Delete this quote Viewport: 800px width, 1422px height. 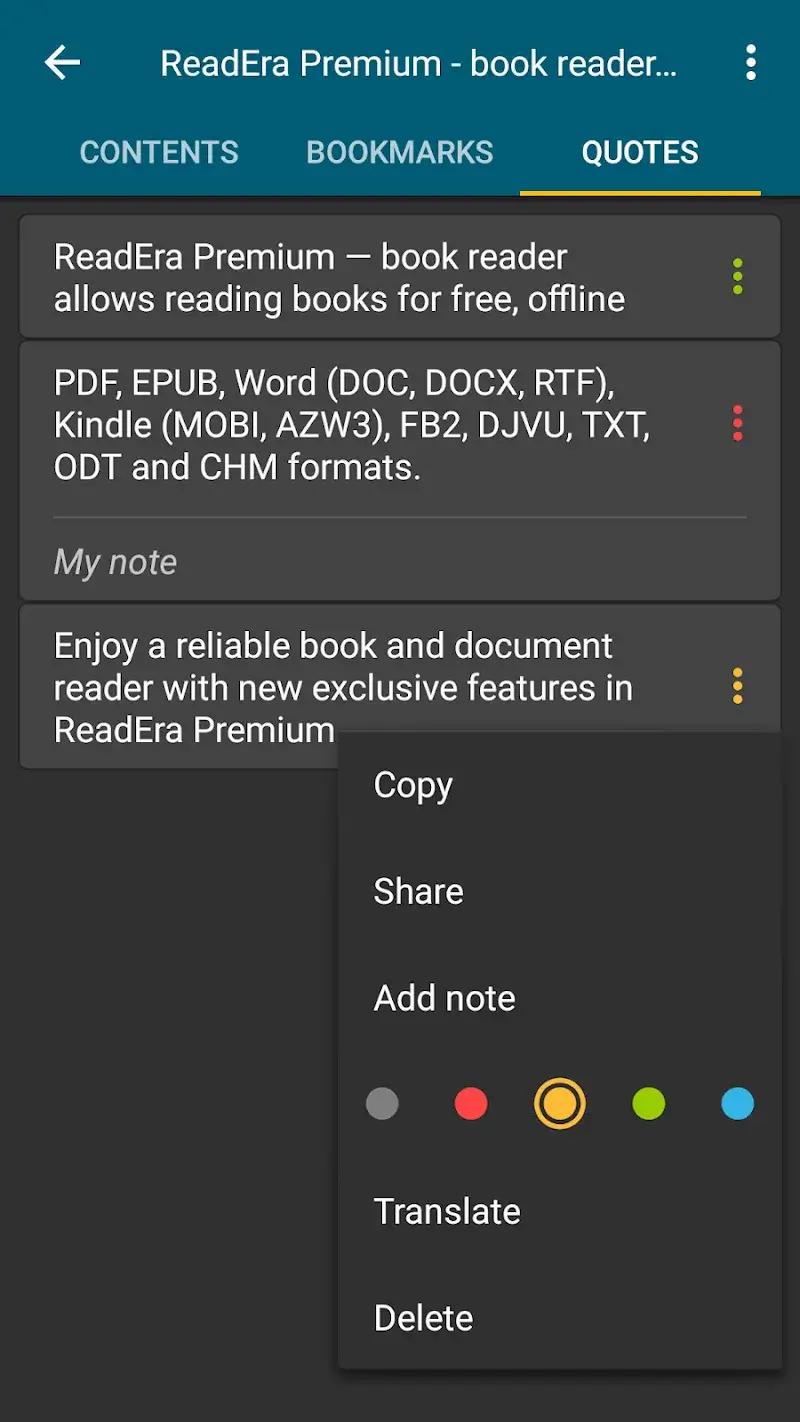[x=423, y=1318]
